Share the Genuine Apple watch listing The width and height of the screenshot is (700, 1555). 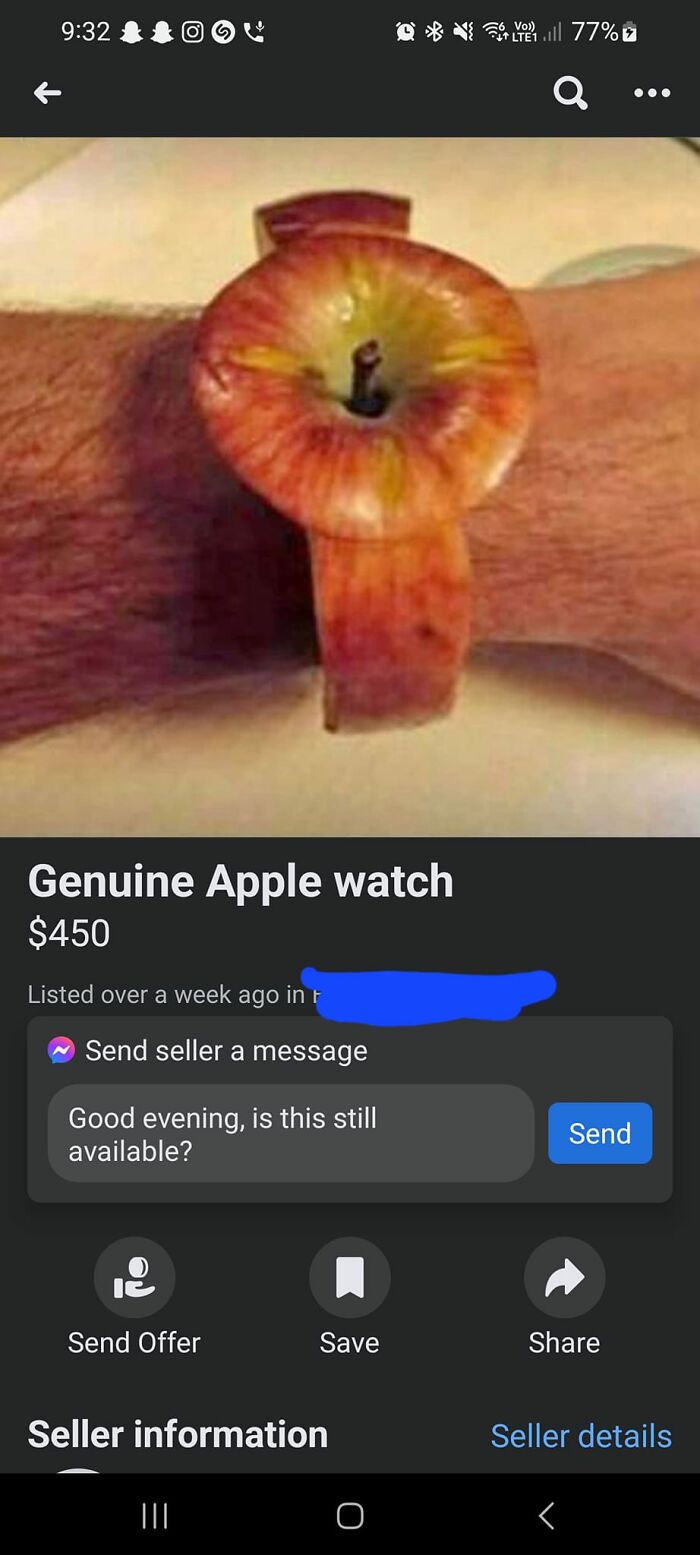pyautogui.click(x=564, y=1297)
